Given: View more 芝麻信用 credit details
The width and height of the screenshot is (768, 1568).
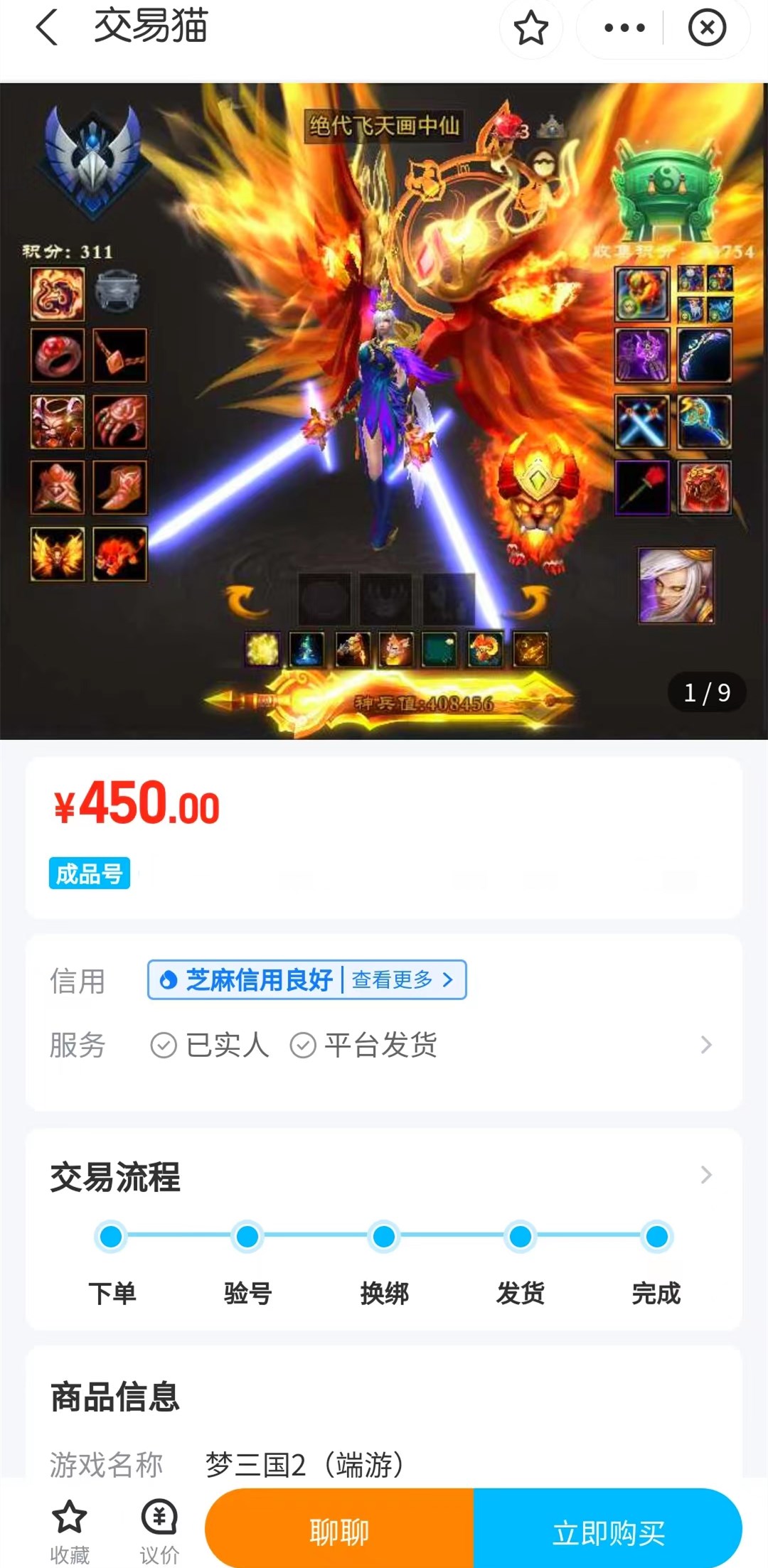Looking at the screenshot, I should (402, 980).
